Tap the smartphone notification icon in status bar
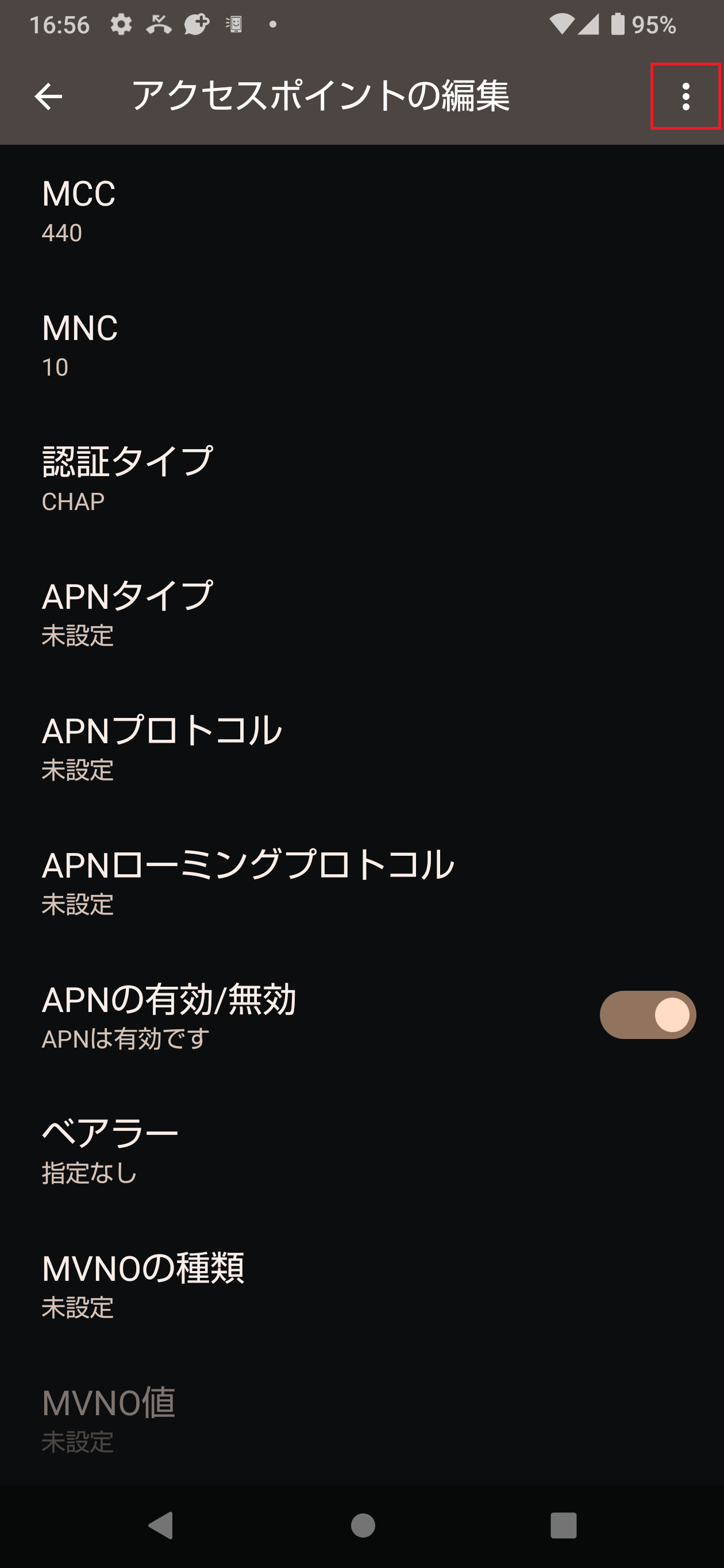This screenshot has width=724, height=1568. click(233, 24)
